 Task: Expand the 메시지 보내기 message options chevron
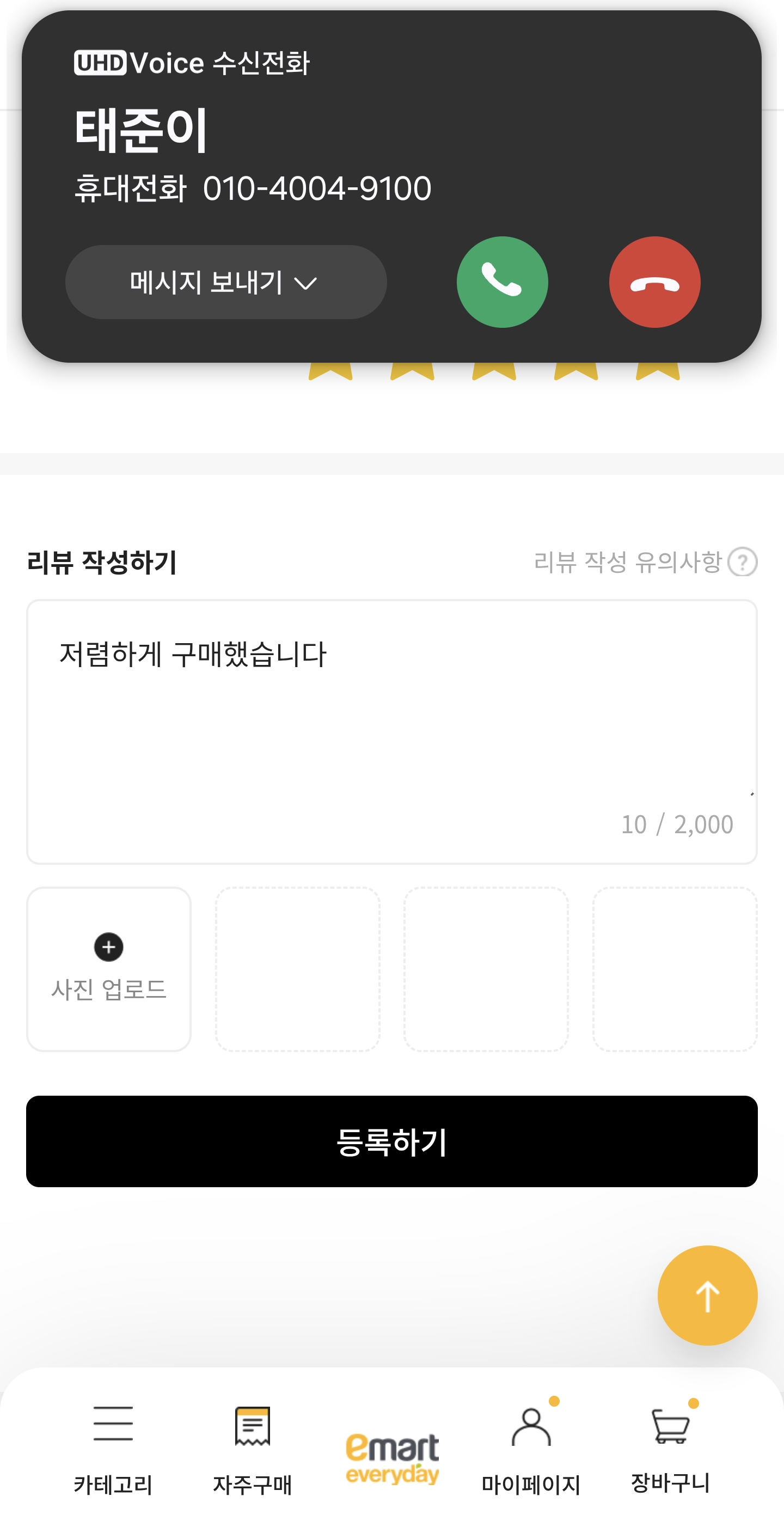[x=307, y=284]
